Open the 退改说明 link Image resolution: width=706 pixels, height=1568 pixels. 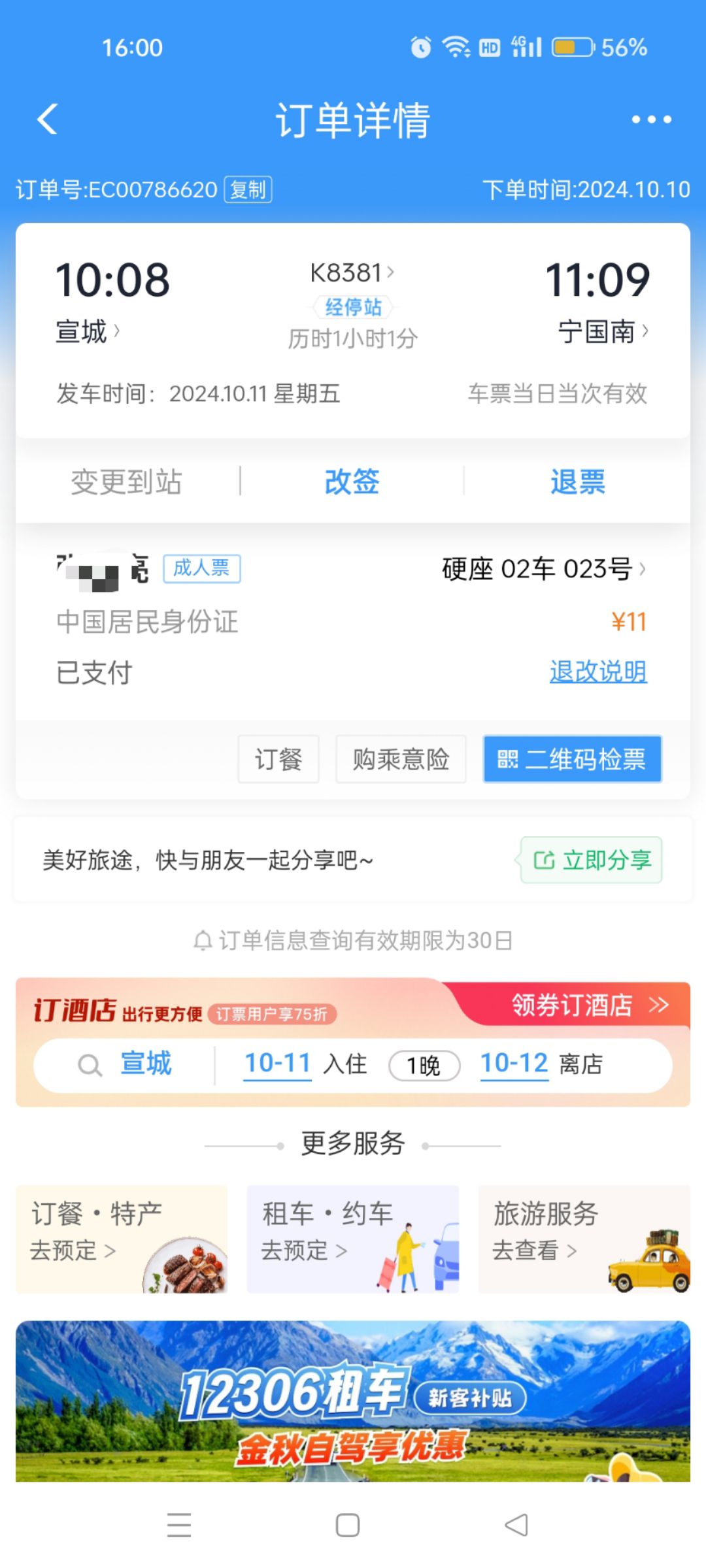tap(598, 672)
